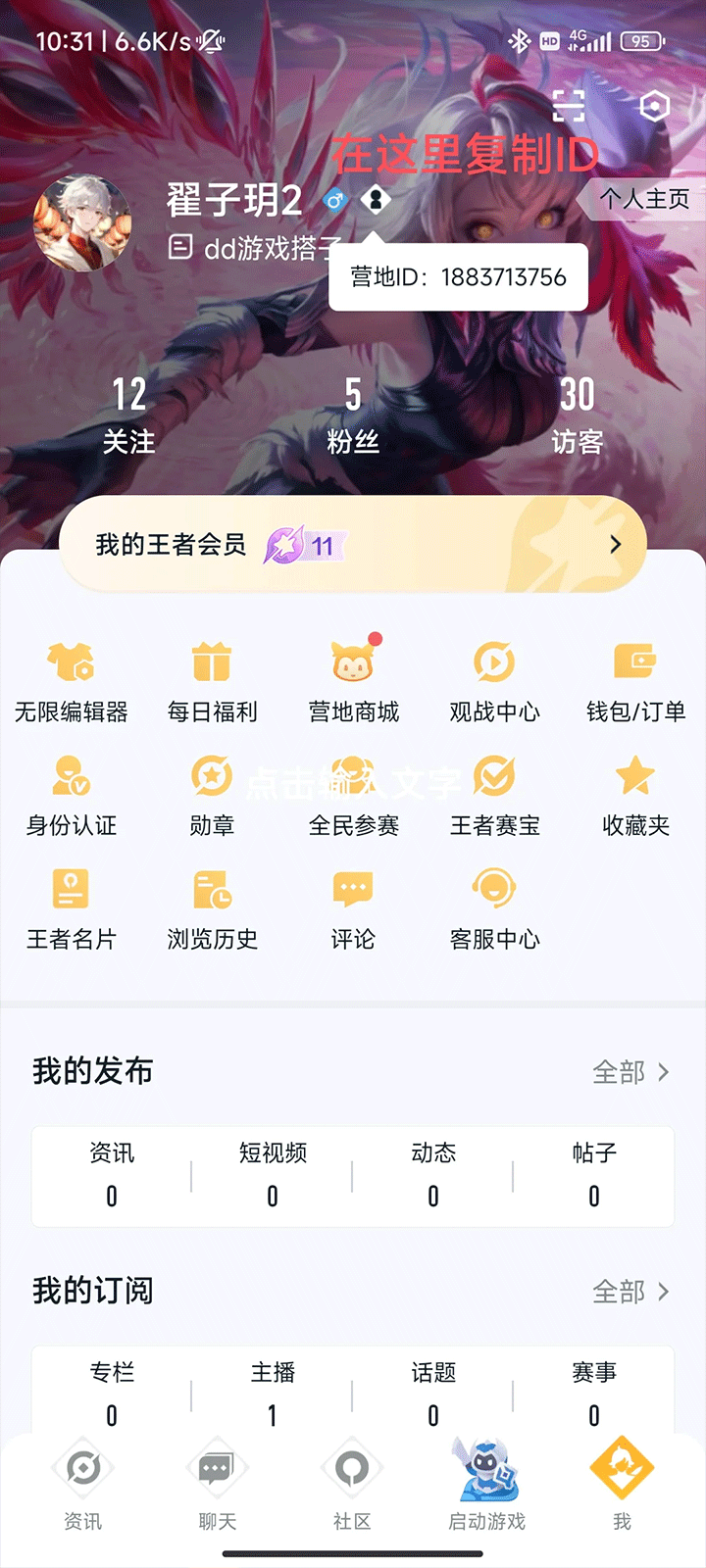
Task: Visit the 营地商城 store
Action: pyautogui.click(x=353, y=681)
